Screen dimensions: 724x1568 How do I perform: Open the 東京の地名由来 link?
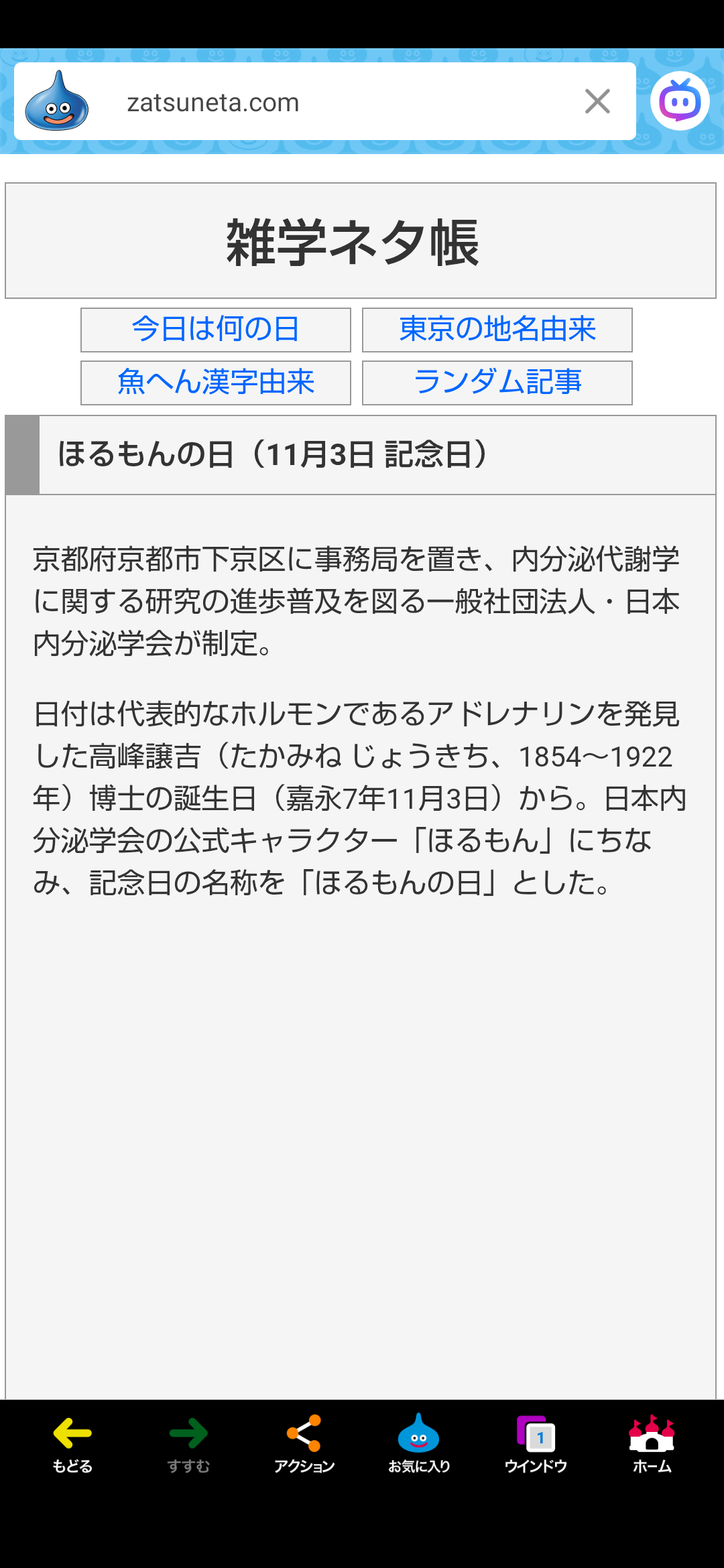pyautogui.click(x=497, y=329)
